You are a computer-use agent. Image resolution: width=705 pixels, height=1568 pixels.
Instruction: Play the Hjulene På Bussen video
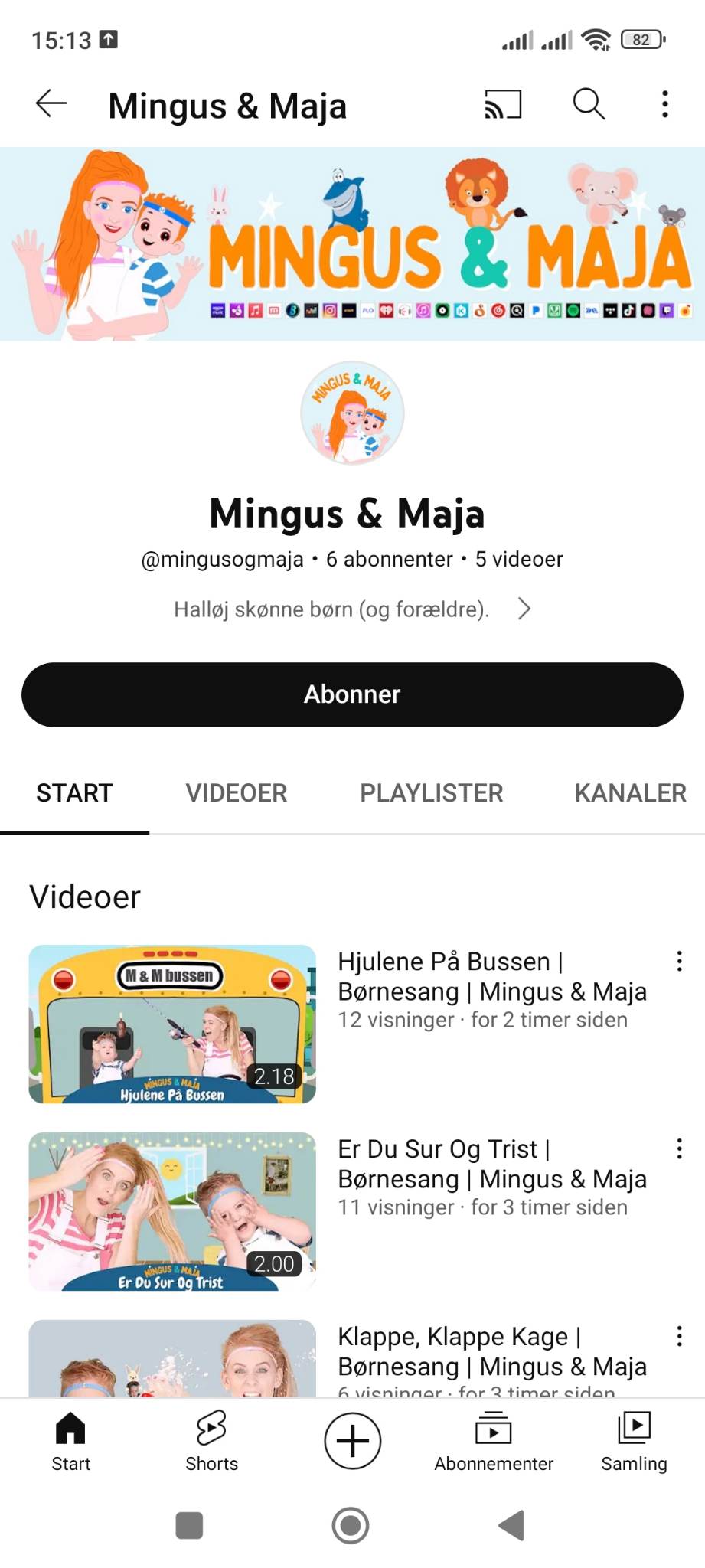(172, 1024)
